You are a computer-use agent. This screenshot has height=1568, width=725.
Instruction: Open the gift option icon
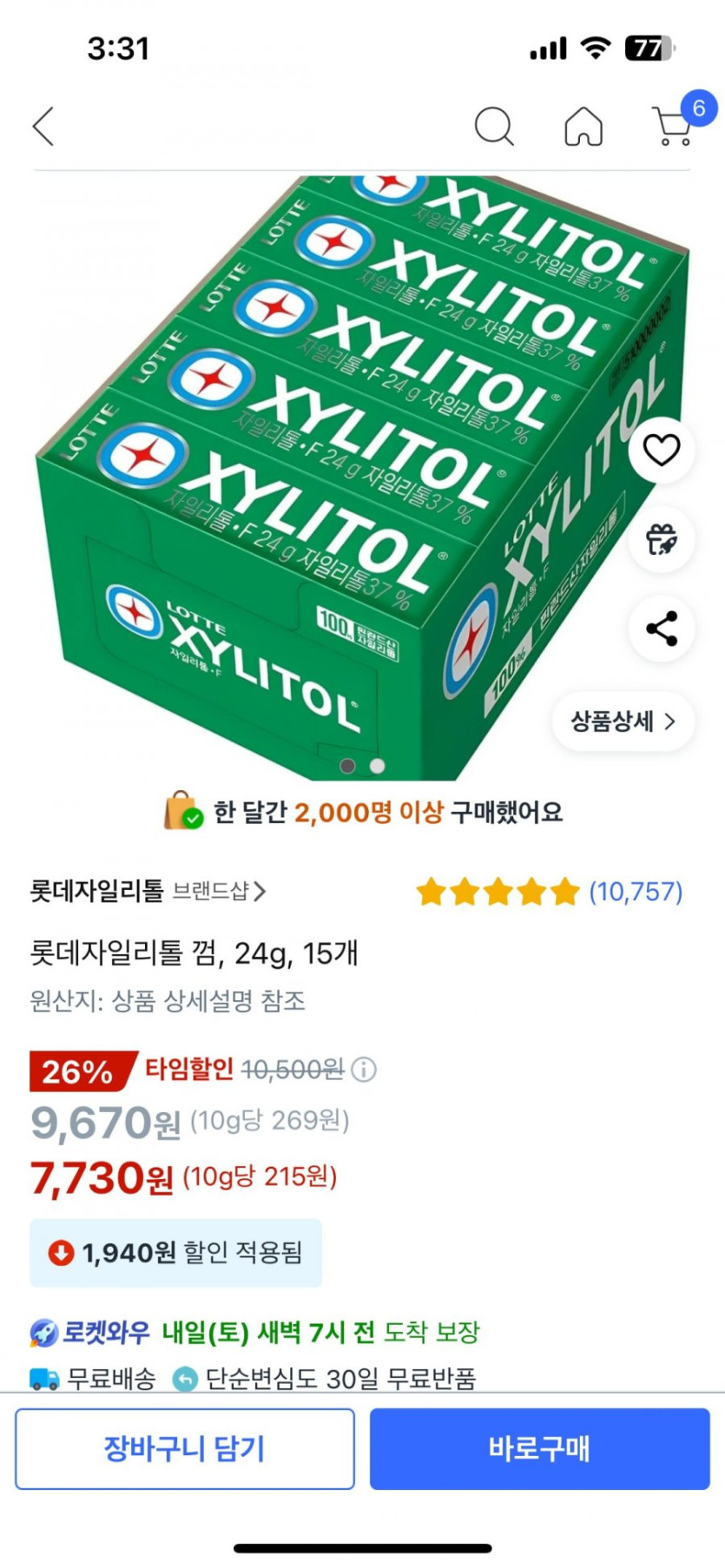coord(662,540)
